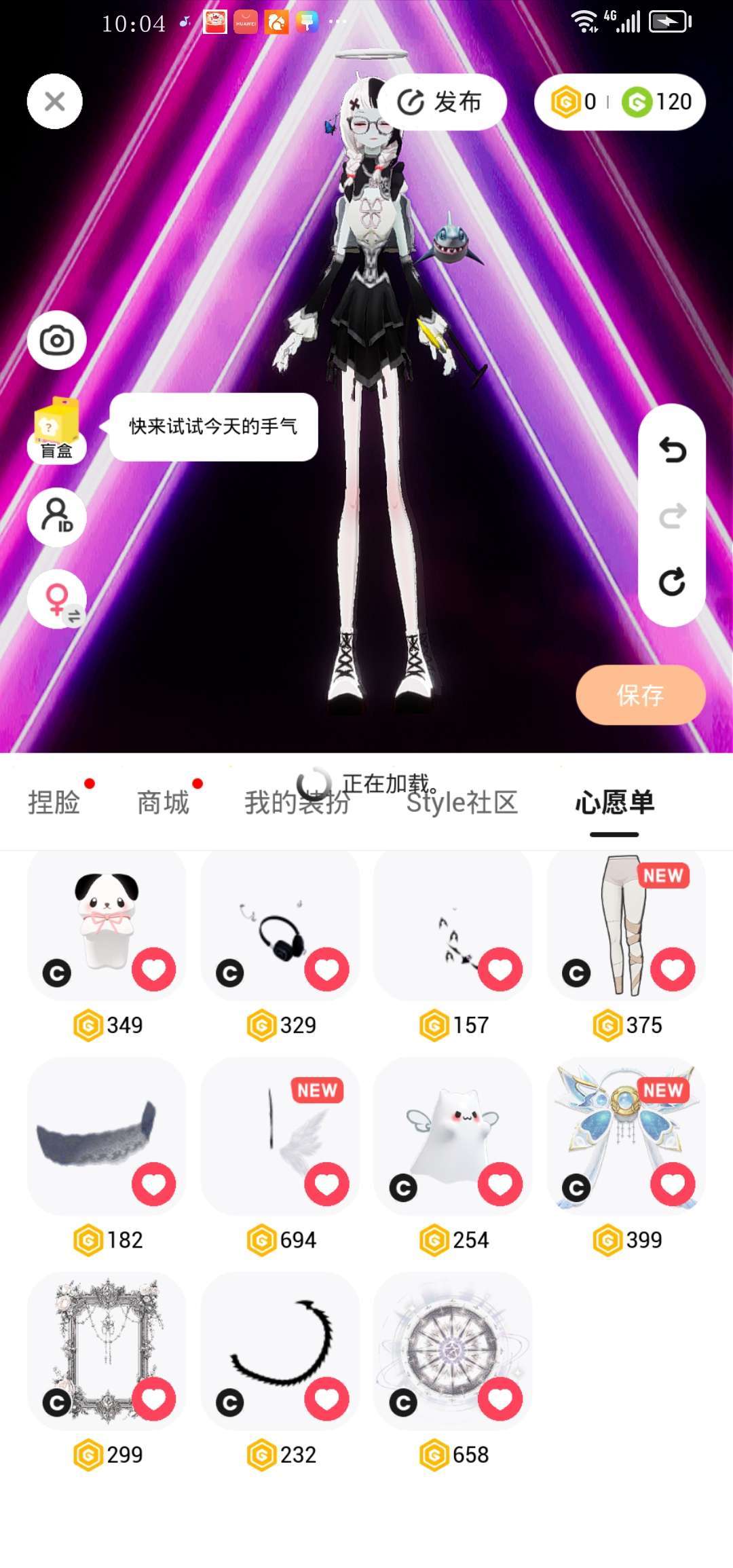Undo the last outfit change

[672, 450]
